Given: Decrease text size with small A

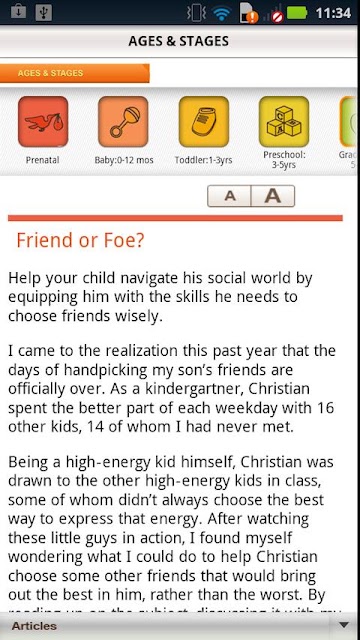Looking at the screenshot, I should tap(229, 196).
